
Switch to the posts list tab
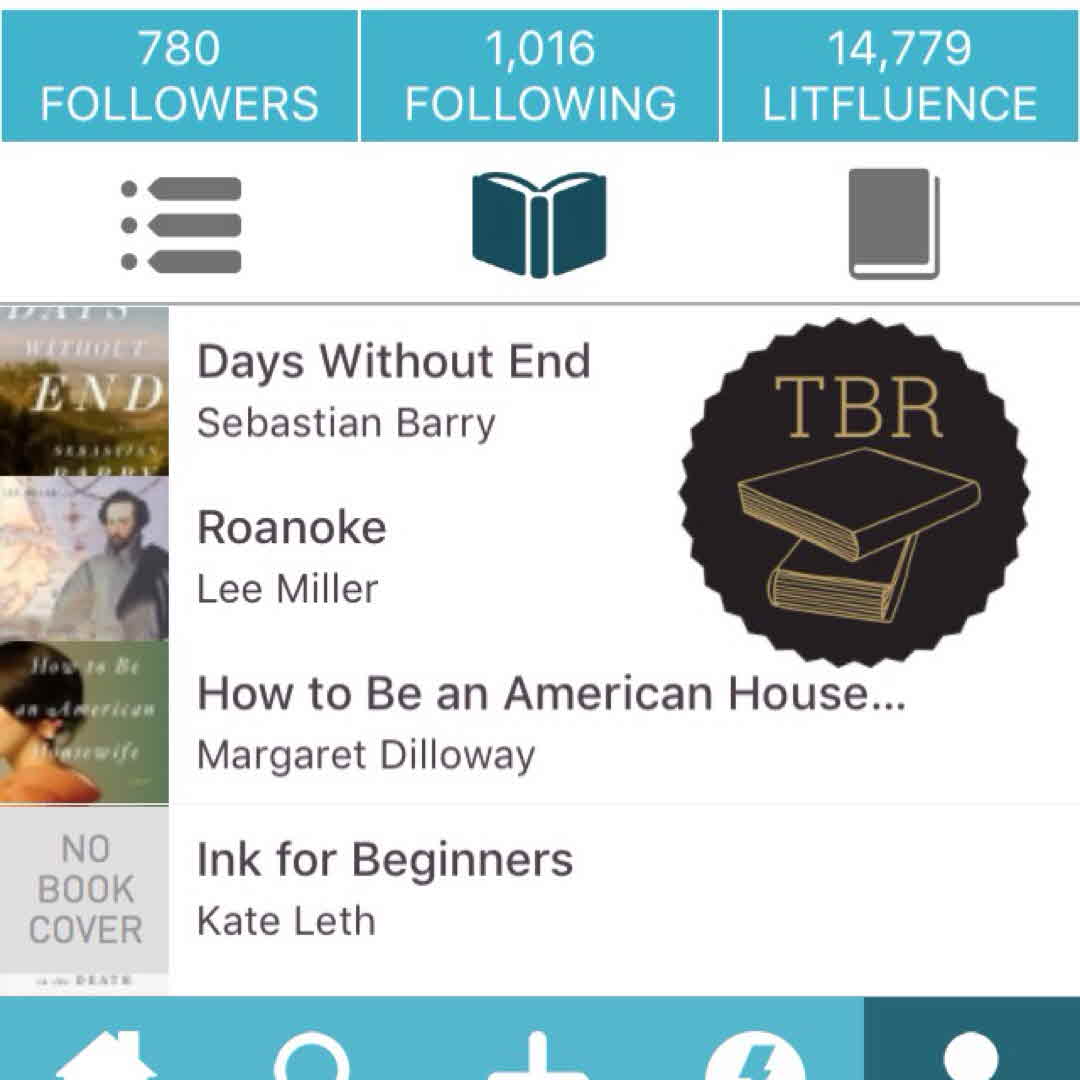click(x=181, y=224)
